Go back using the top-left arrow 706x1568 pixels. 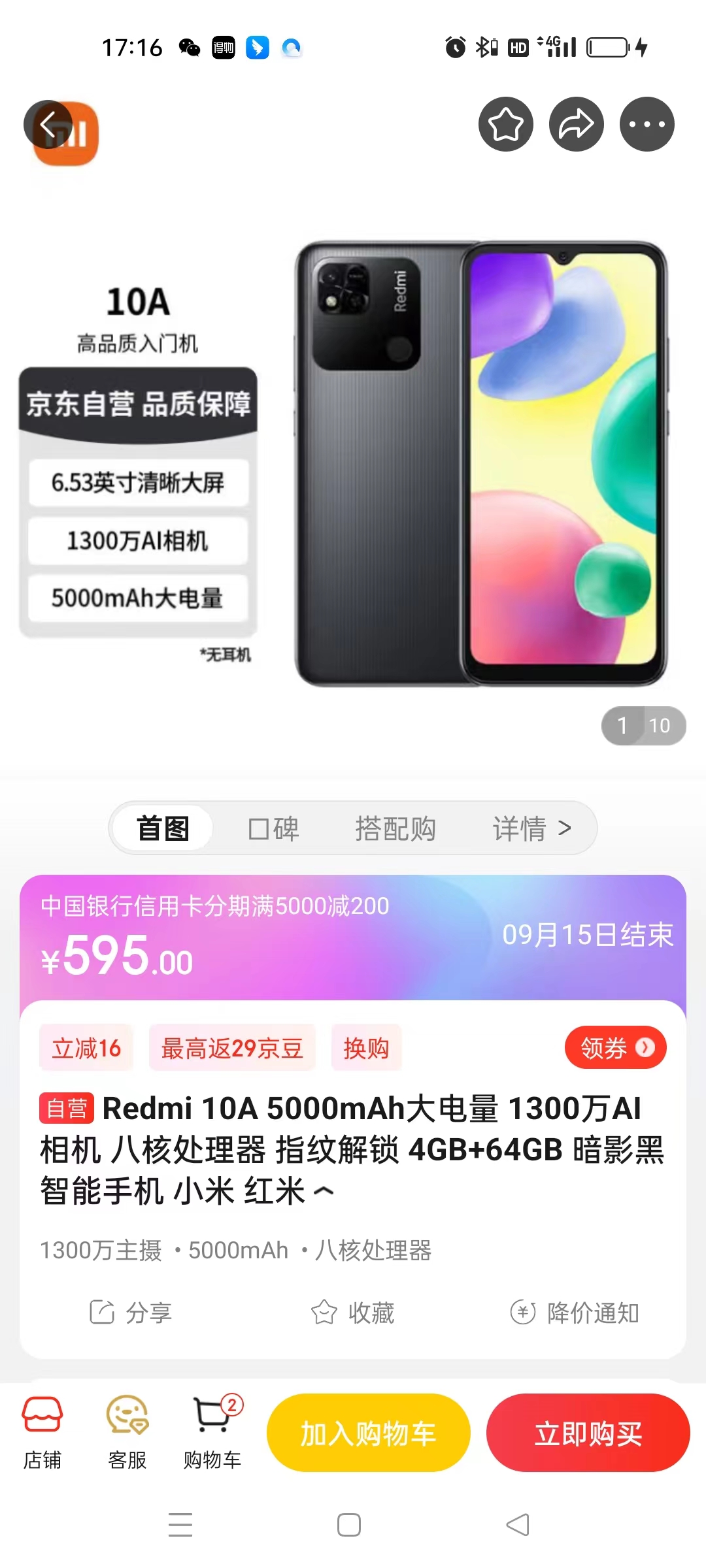point(48,124)
